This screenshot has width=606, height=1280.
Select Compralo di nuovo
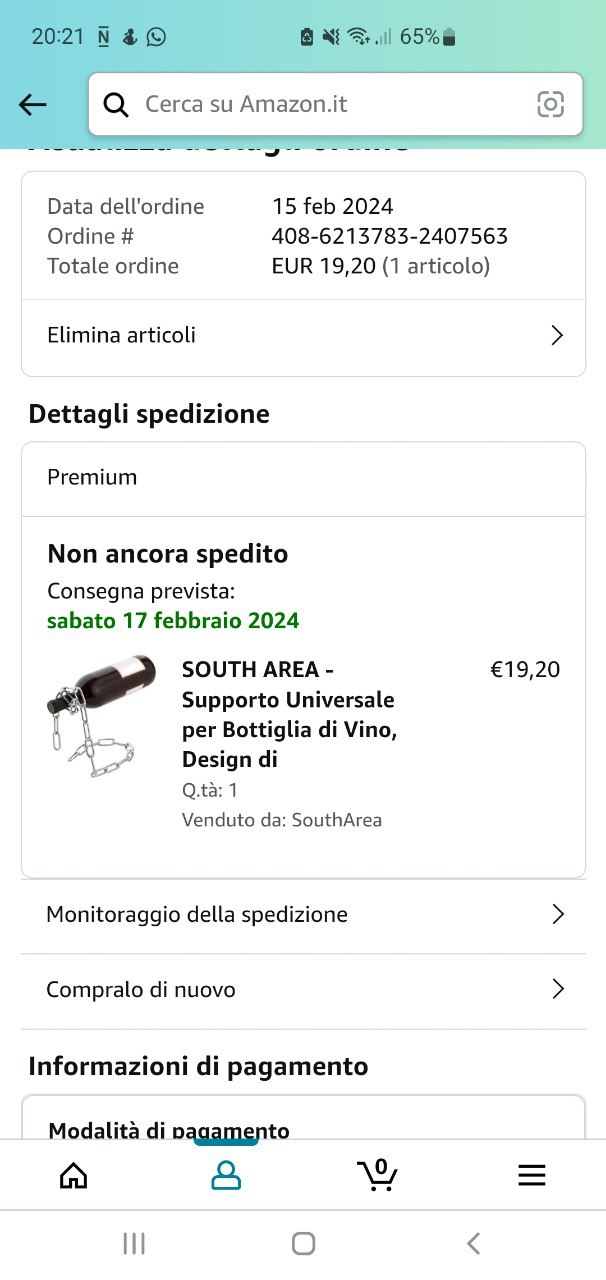pyautogui.click(x=303, y=990)
